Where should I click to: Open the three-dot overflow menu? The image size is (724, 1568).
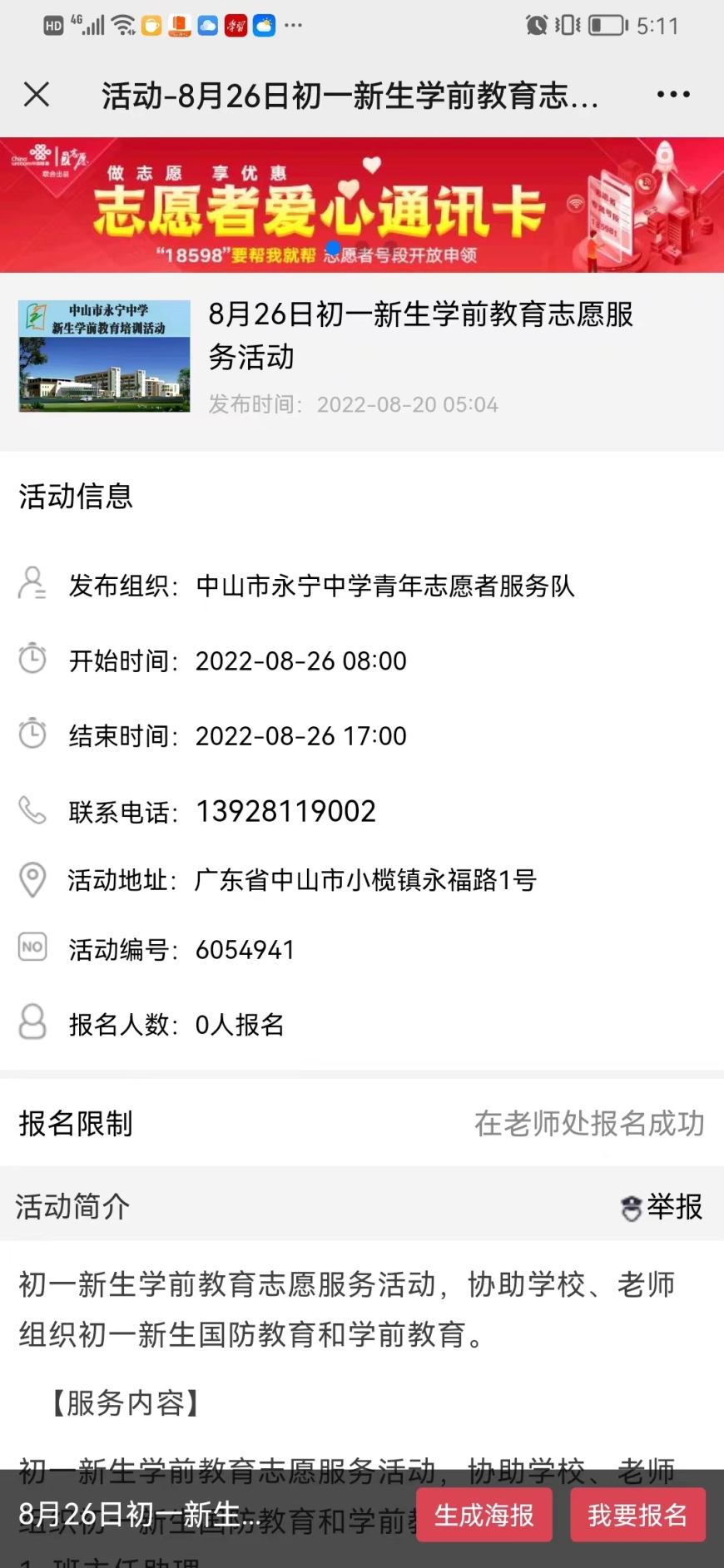(673, 95)
